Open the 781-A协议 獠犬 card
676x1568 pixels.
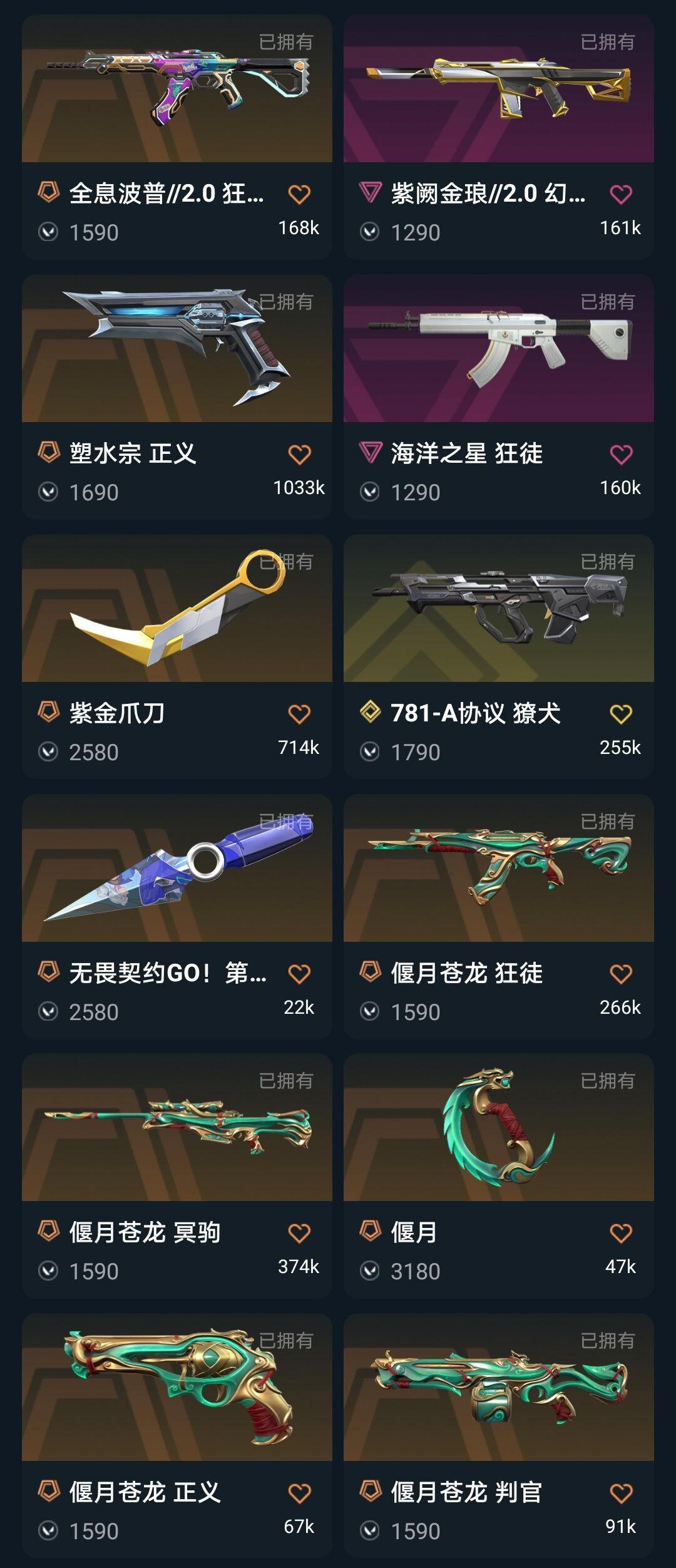point(499,656)
